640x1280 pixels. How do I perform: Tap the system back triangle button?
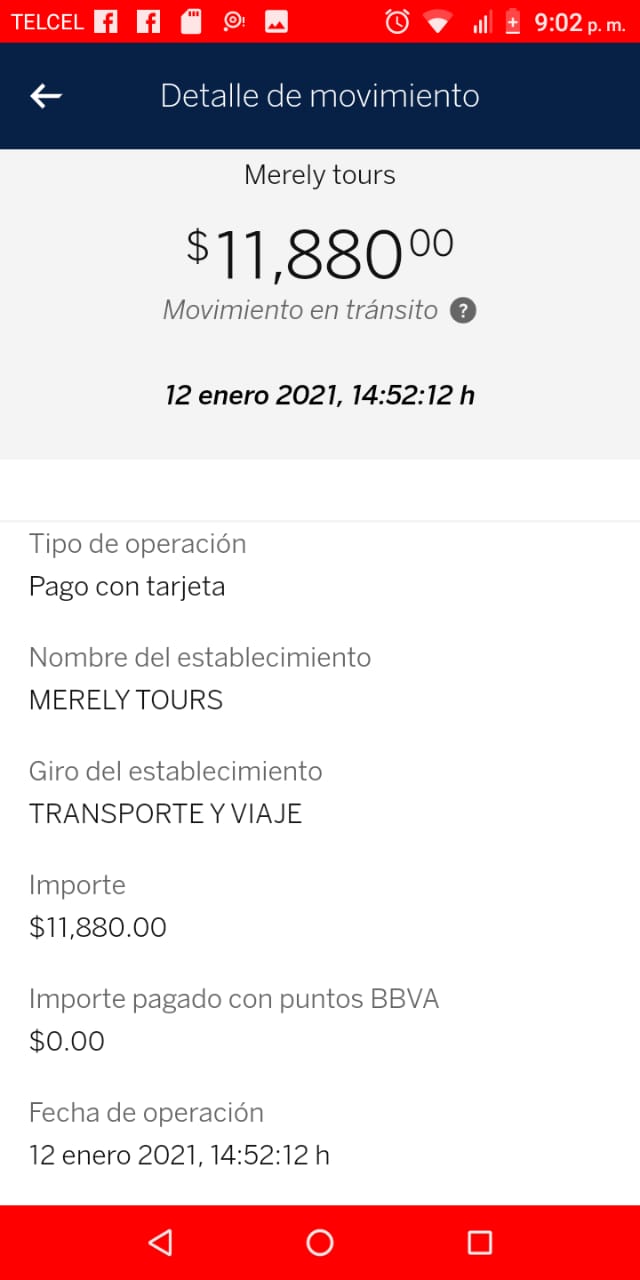160,1242
